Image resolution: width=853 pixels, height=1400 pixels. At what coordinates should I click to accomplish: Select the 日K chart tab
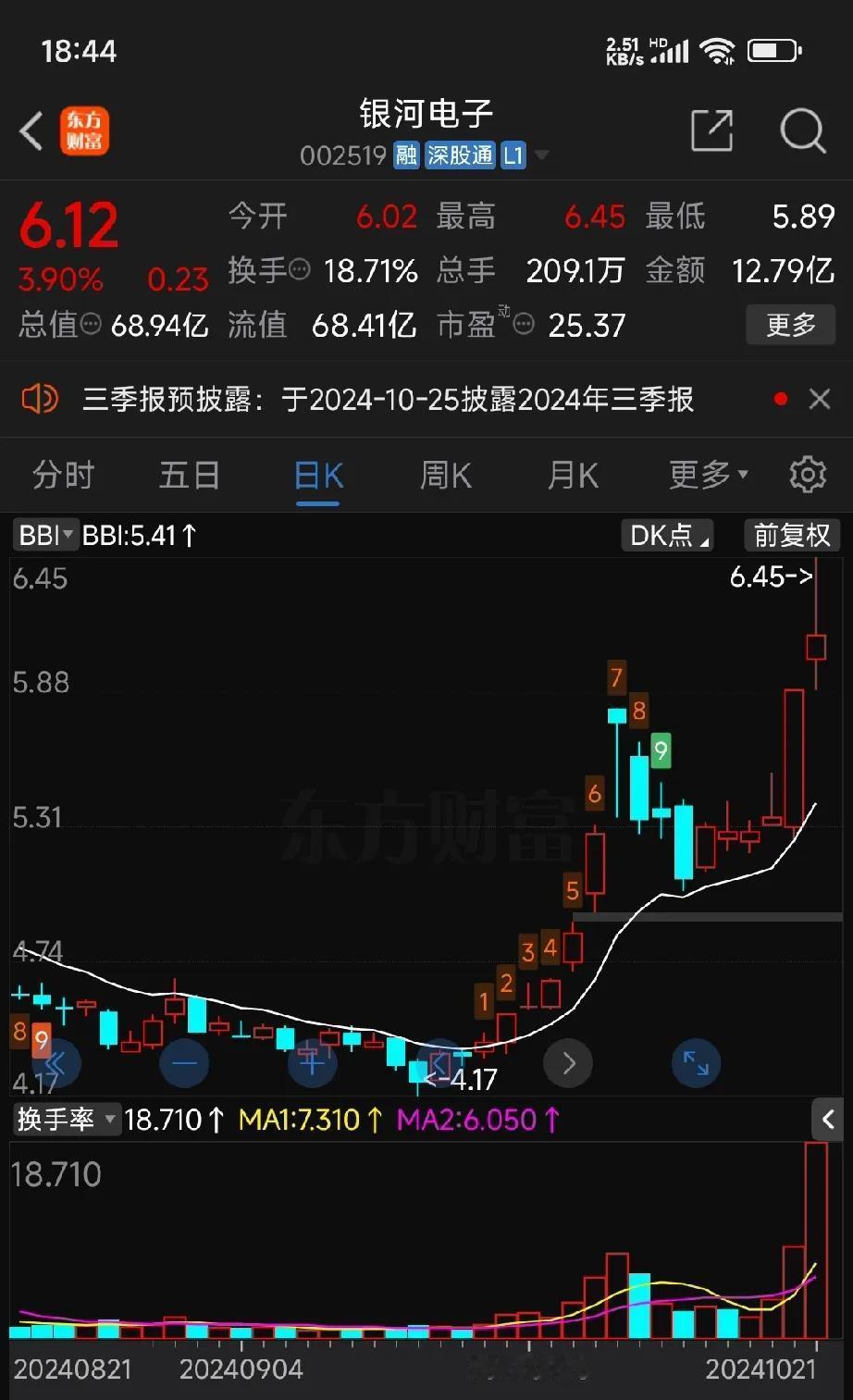[318, 476]
